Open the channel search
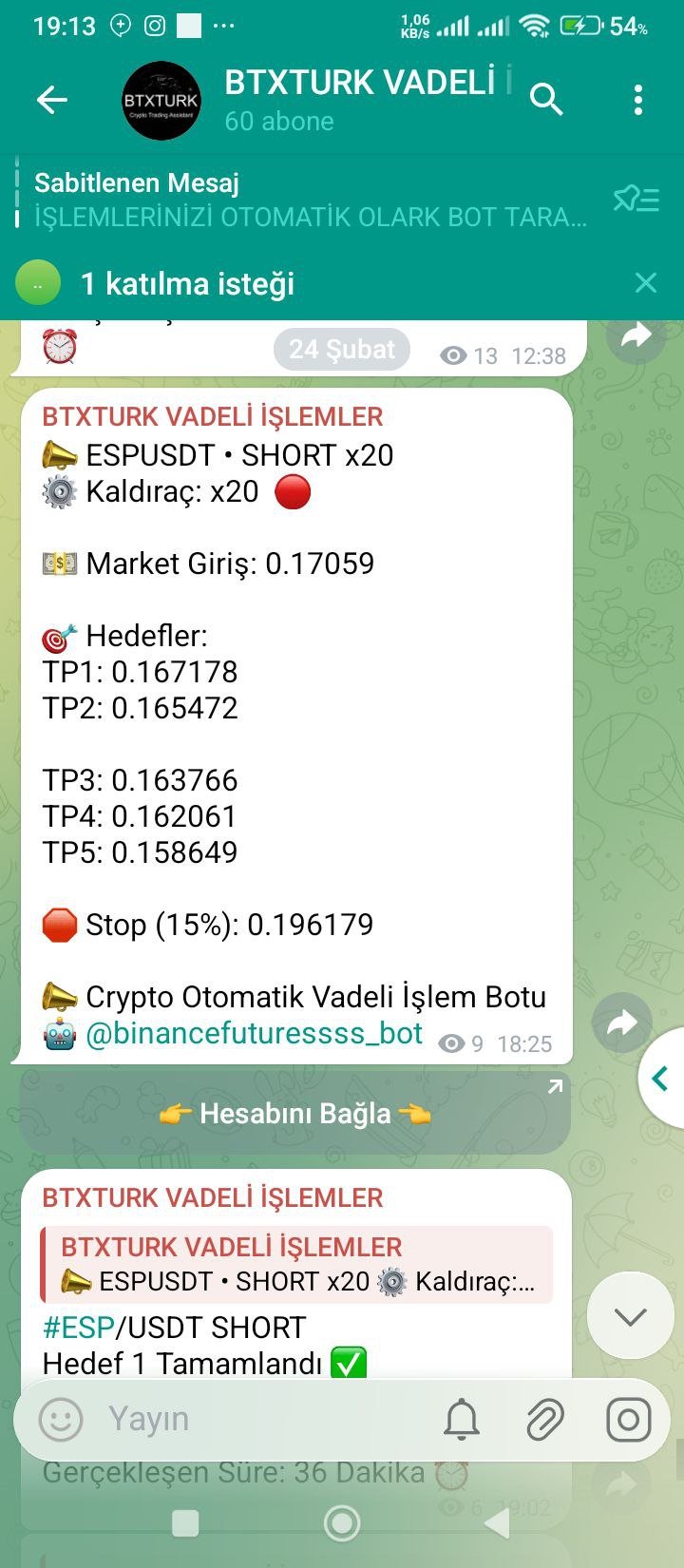This screenshot has height=1568, width=684. 546,99
